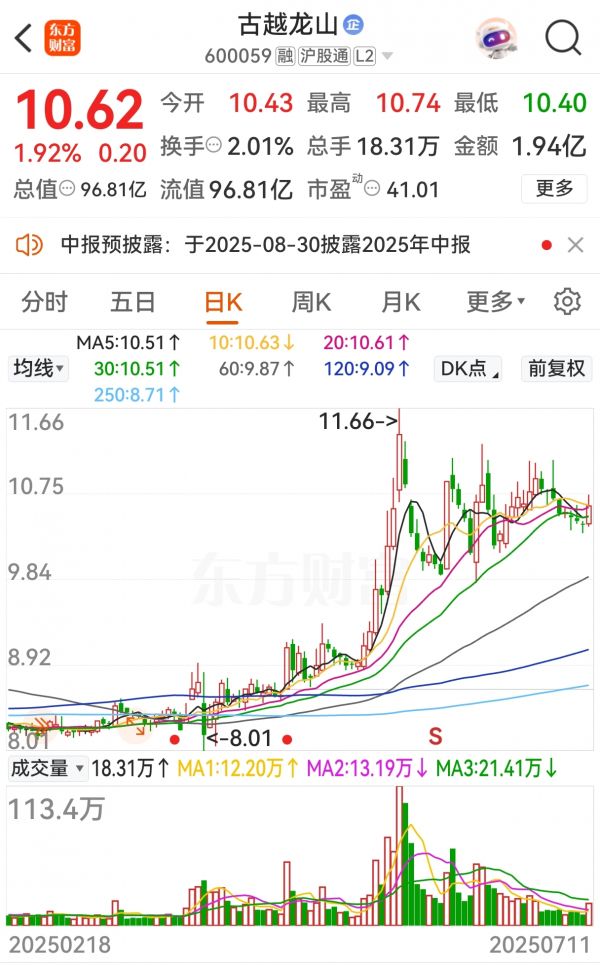This screenshot has height=966, width=600.
Task: Expand the 更多 chart period dropdown
Action: click(496, 301)
